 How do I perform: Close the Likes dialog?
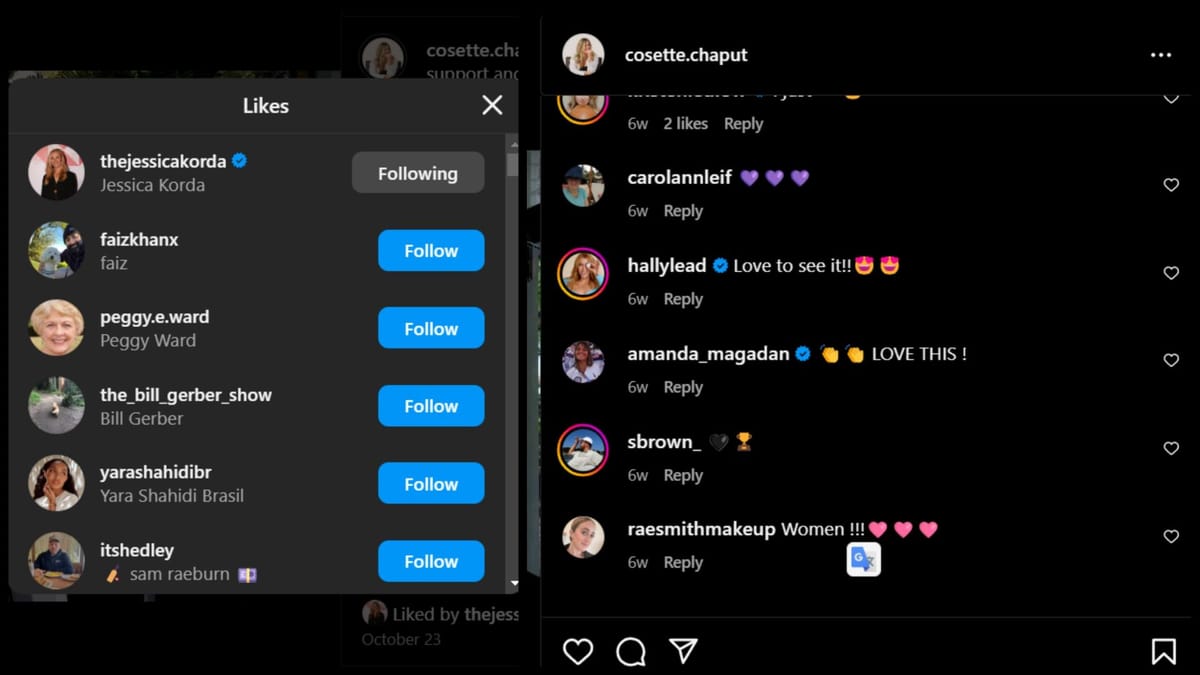(x=492, y=105)
